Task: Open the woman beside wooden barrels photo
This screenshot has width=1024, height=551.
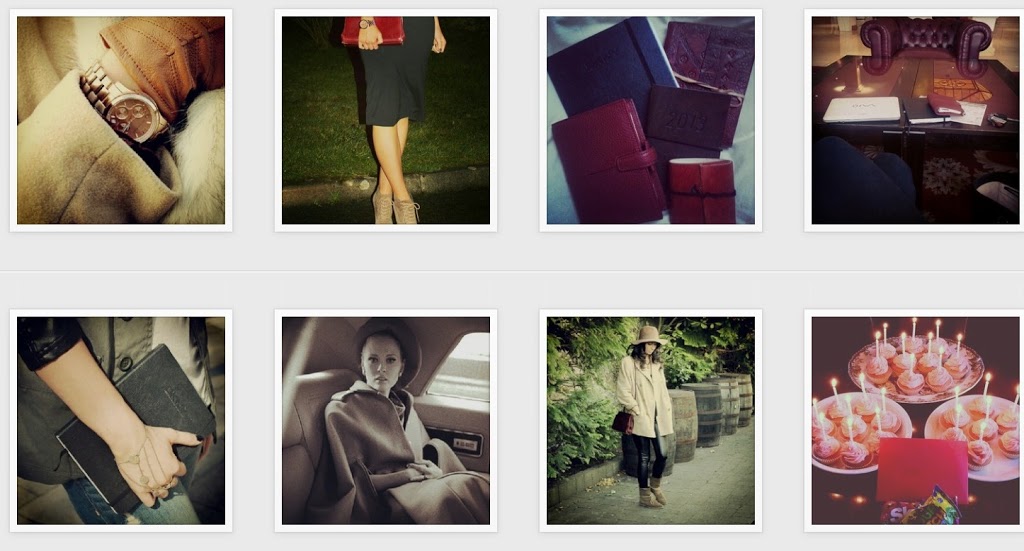Action: (x=651, y=420)
